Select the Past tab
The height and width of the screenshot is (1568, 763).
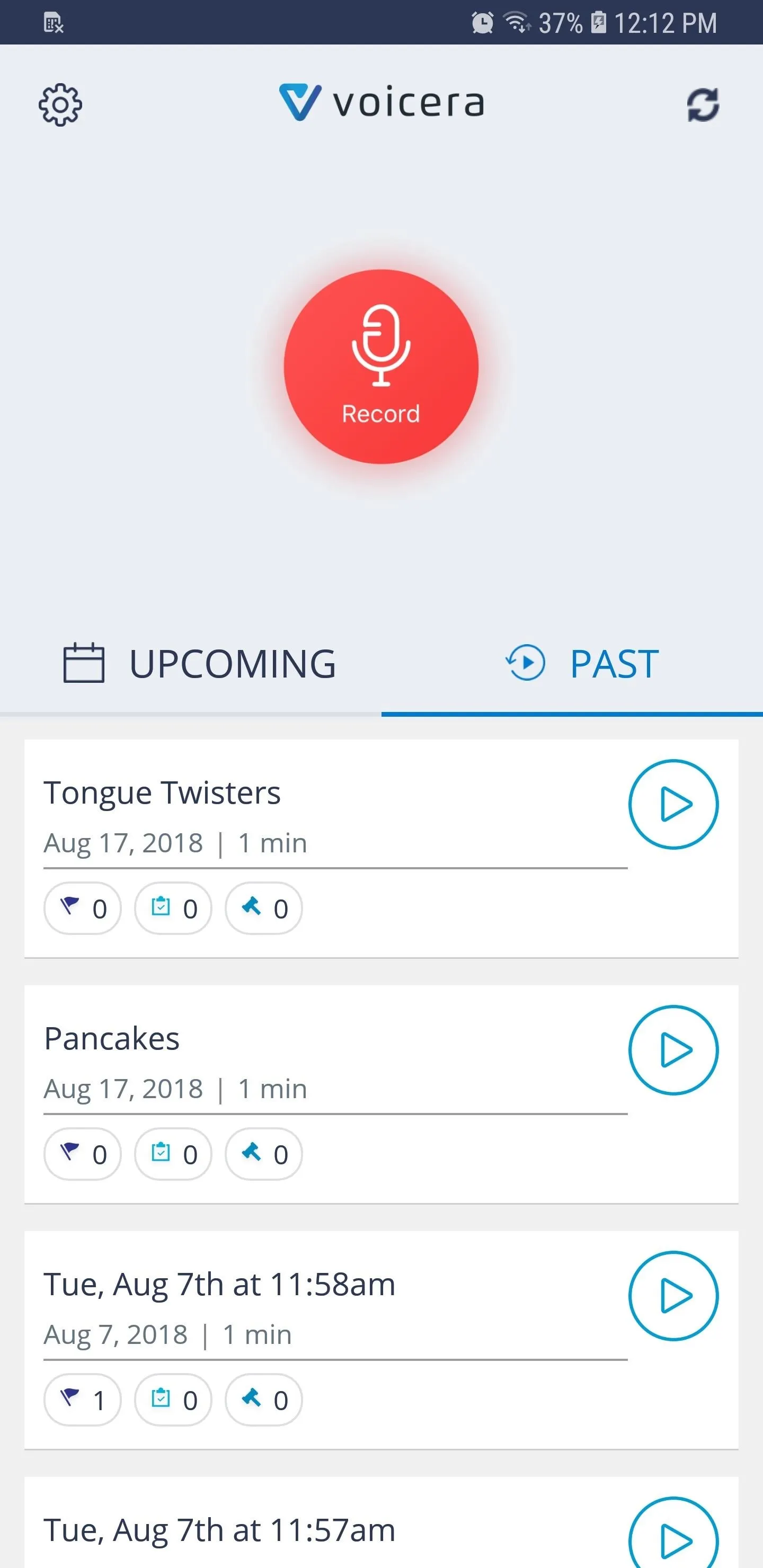(x=572, y=663)
